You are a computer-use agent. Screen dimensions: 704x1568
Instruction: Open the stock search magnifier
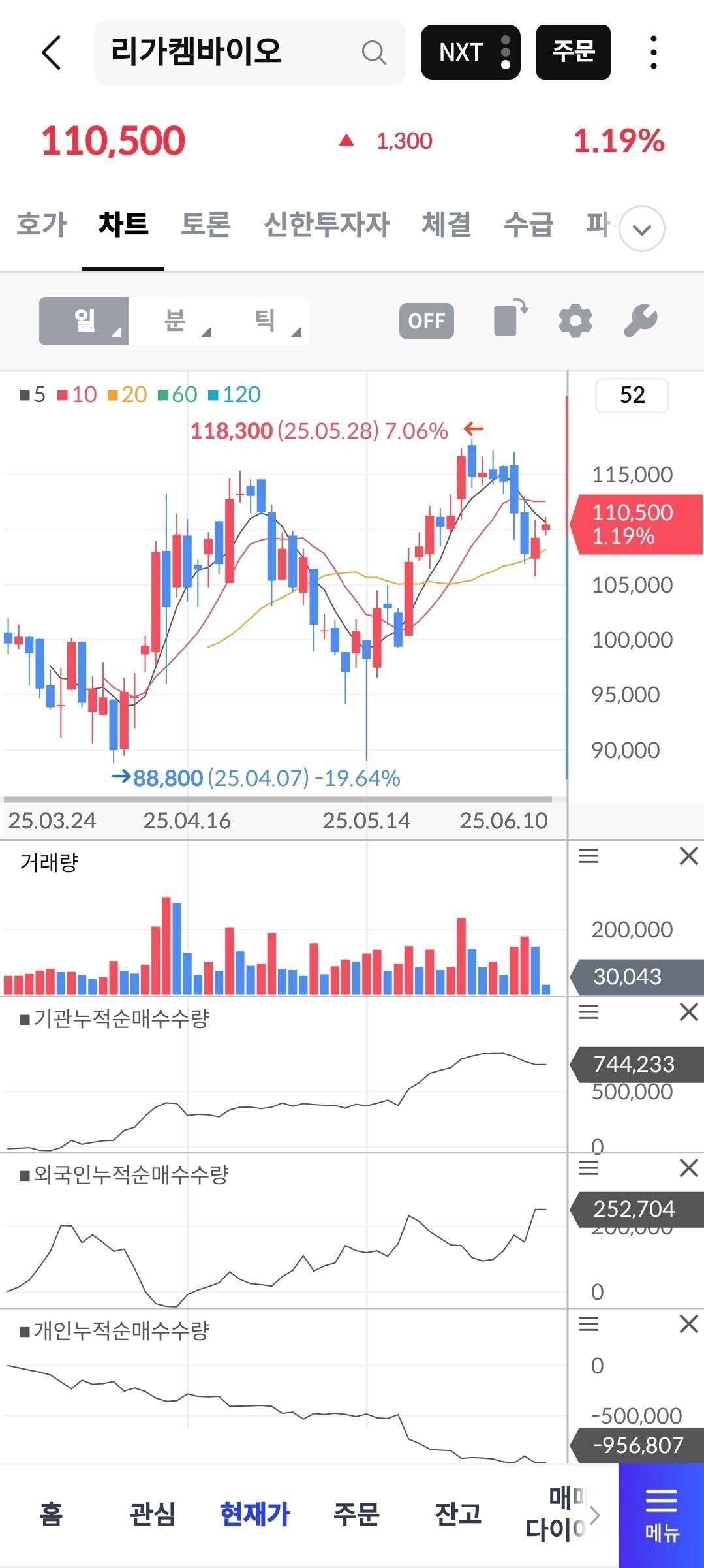click(x=374, y=52)
